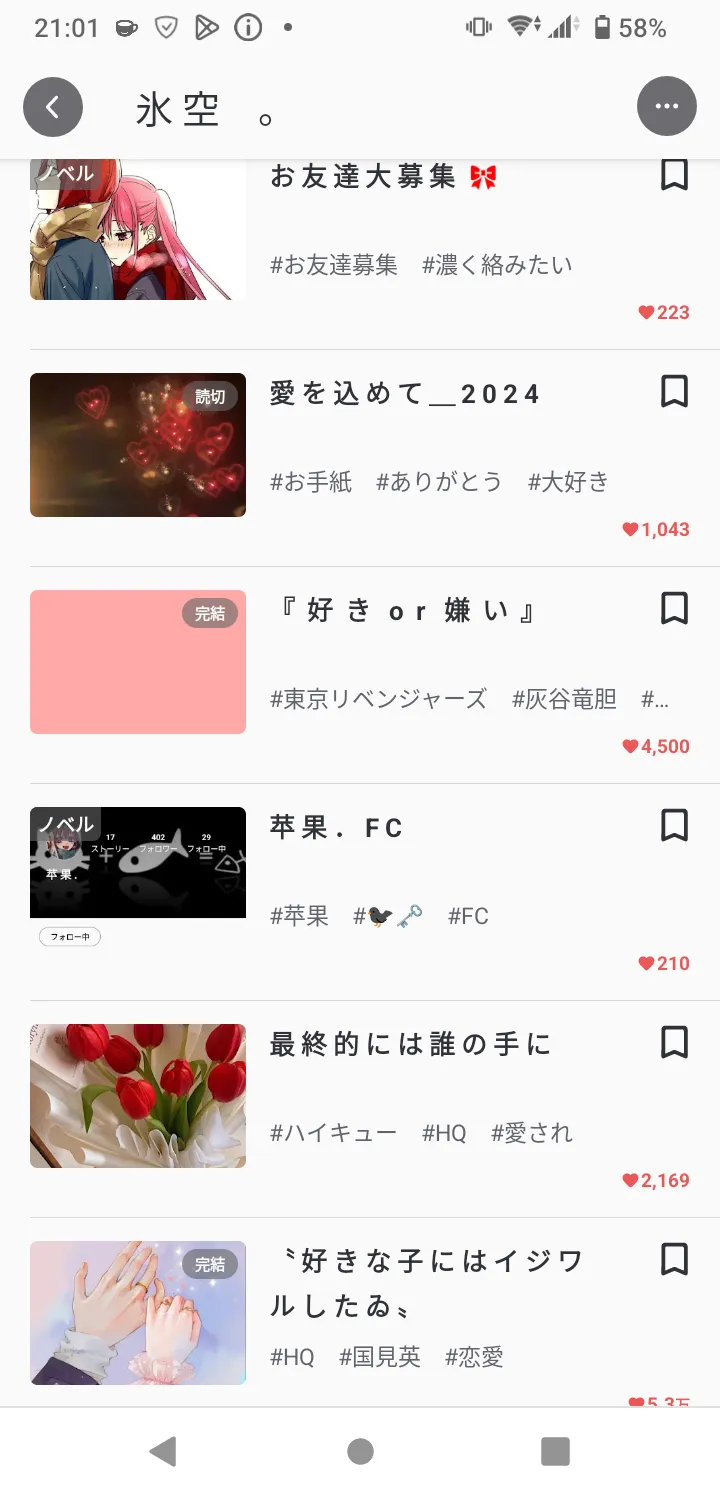Bookmark the story 愛を込めて＿2024
This screenshot has width=720, height=1496.
point(675,392)
